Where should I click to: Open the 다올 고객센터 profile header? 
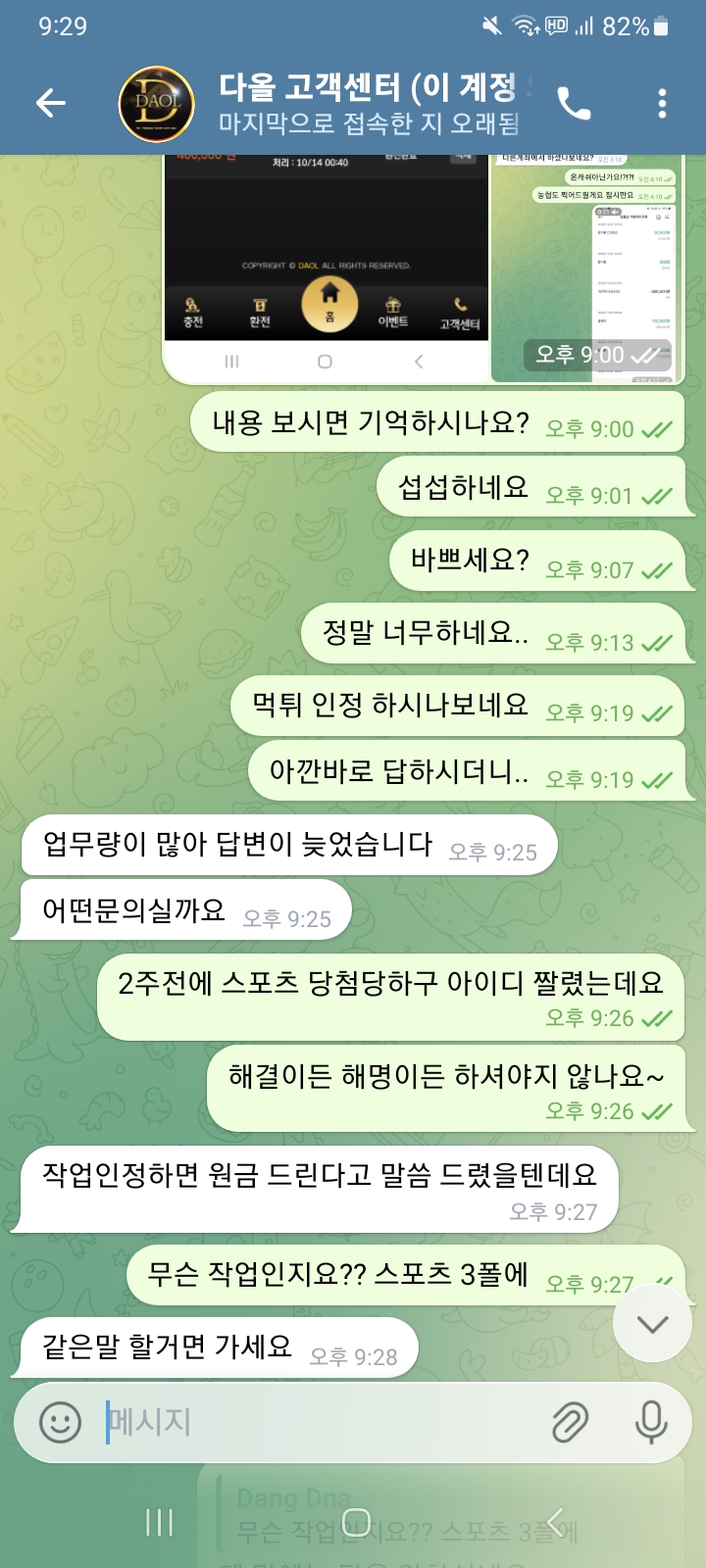368,103
